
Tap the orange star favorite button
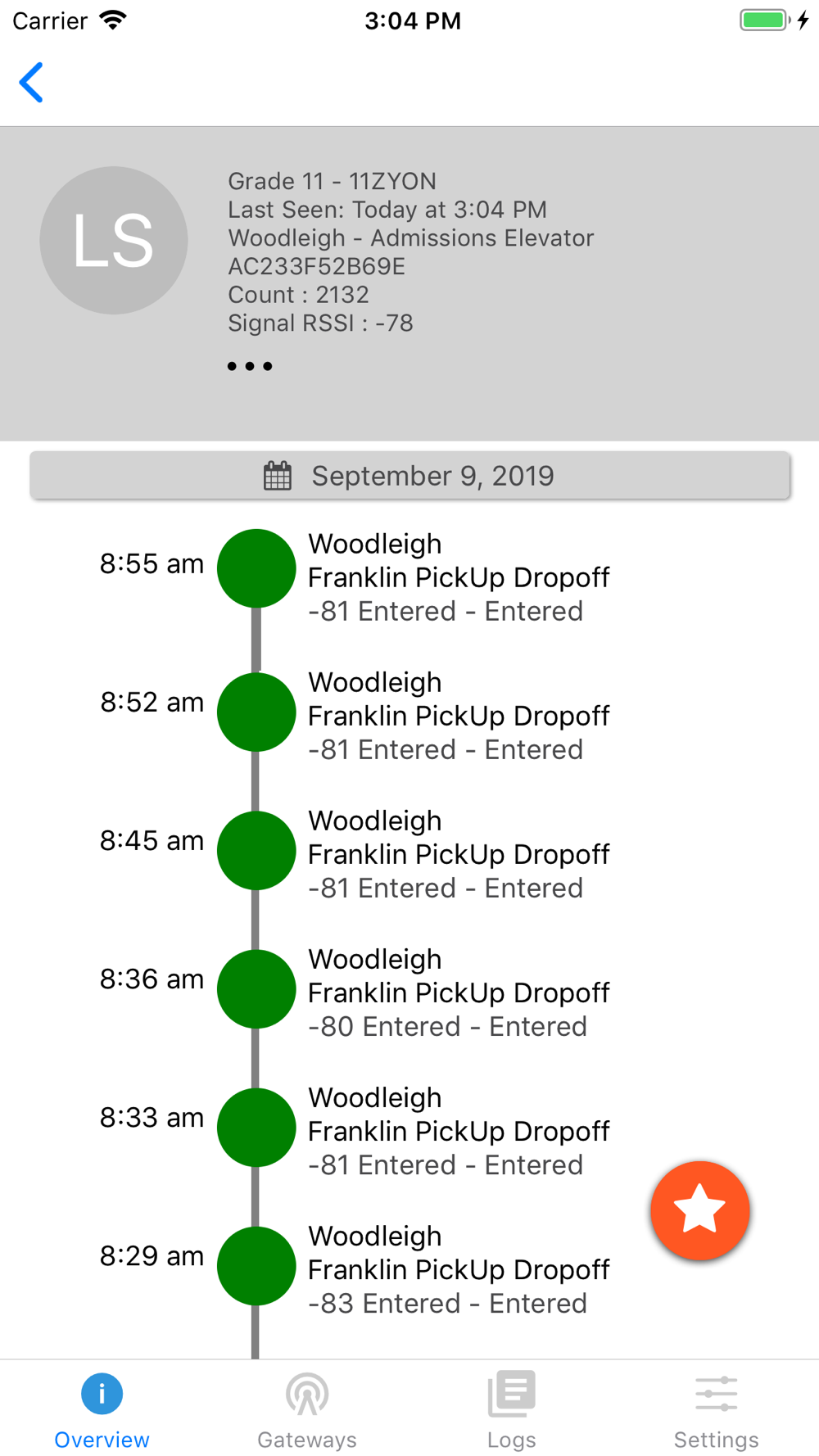click(x=700, y=1210)
